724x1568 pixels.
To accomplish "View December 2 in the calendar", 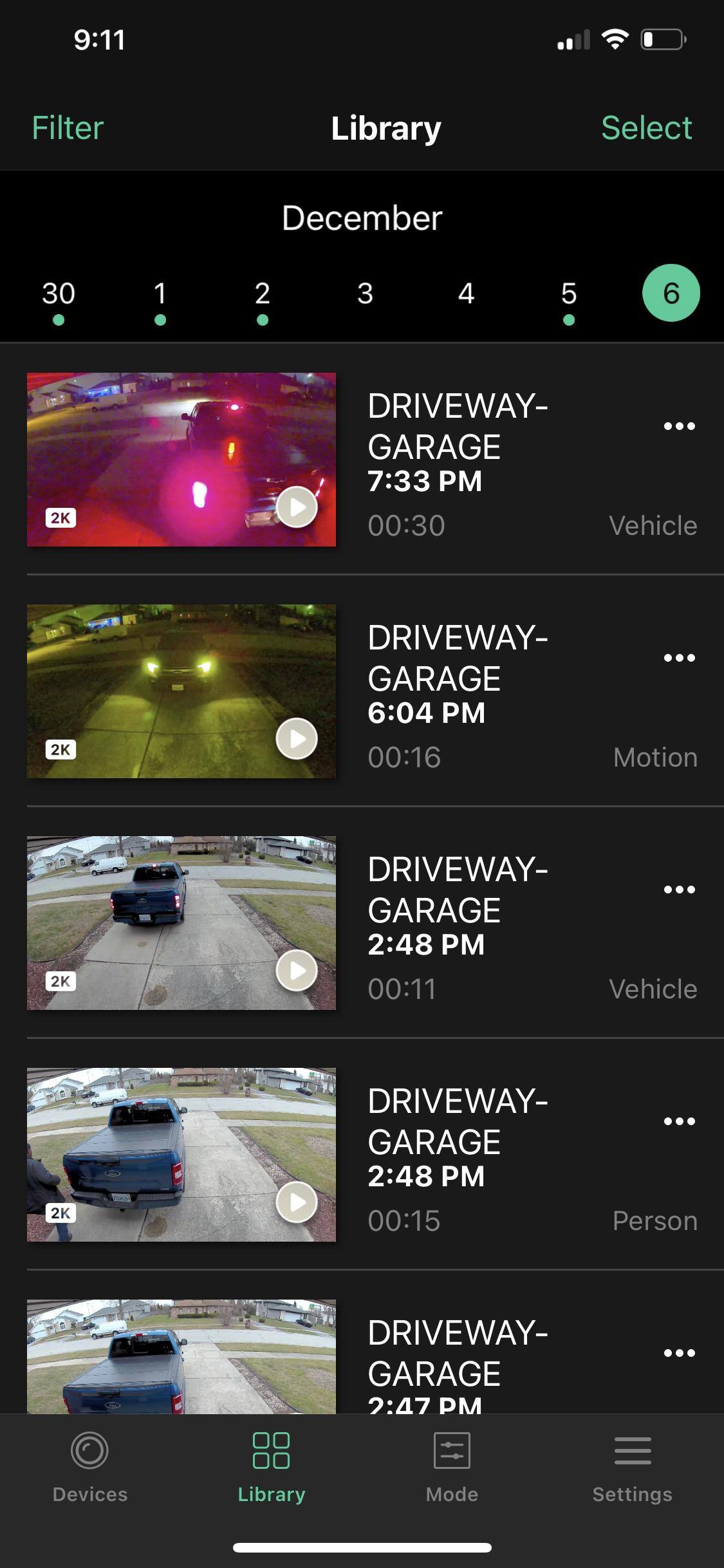I will [262, 295].
